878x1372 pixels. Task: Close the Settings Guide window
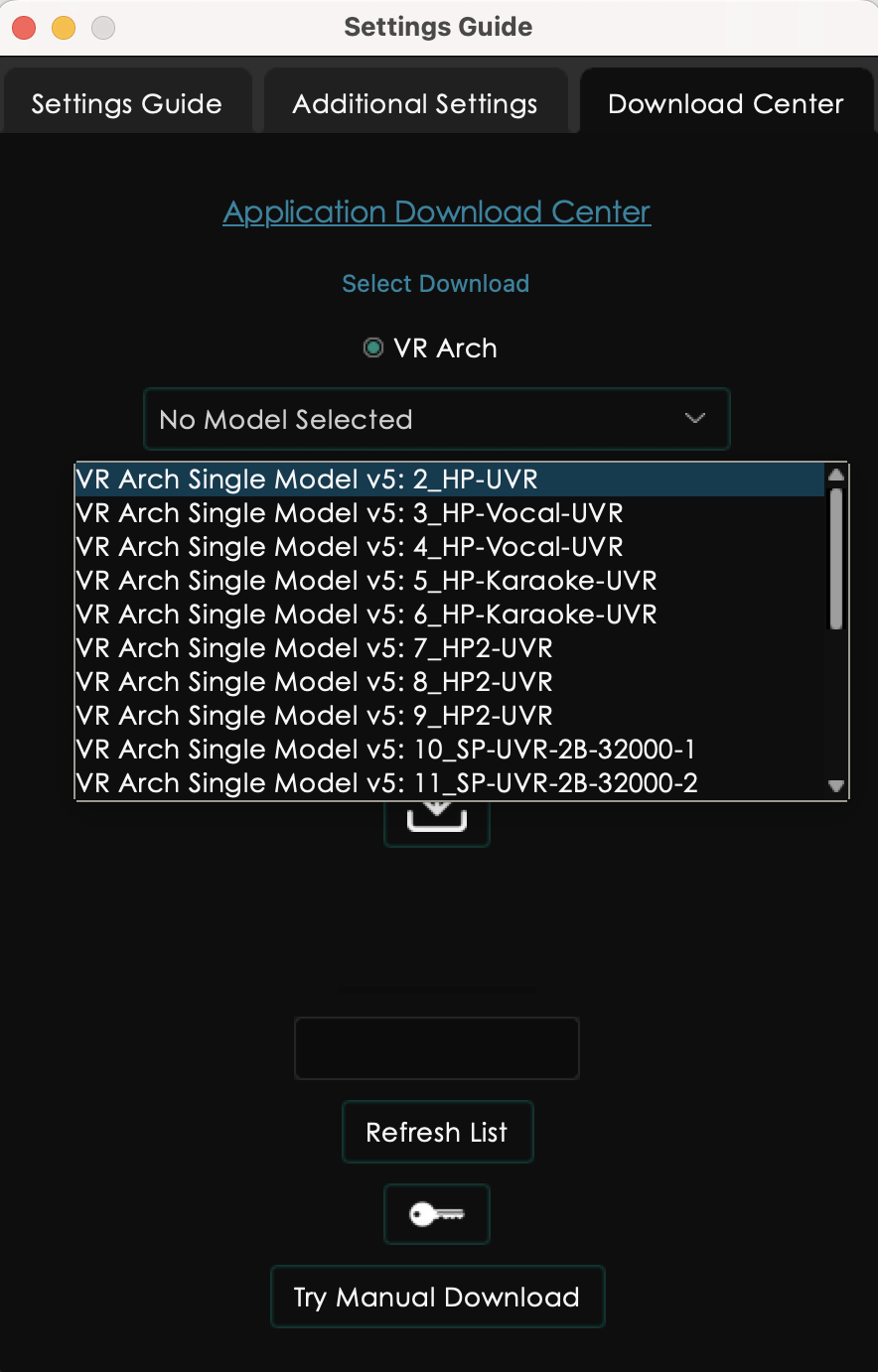pos(25,28)
